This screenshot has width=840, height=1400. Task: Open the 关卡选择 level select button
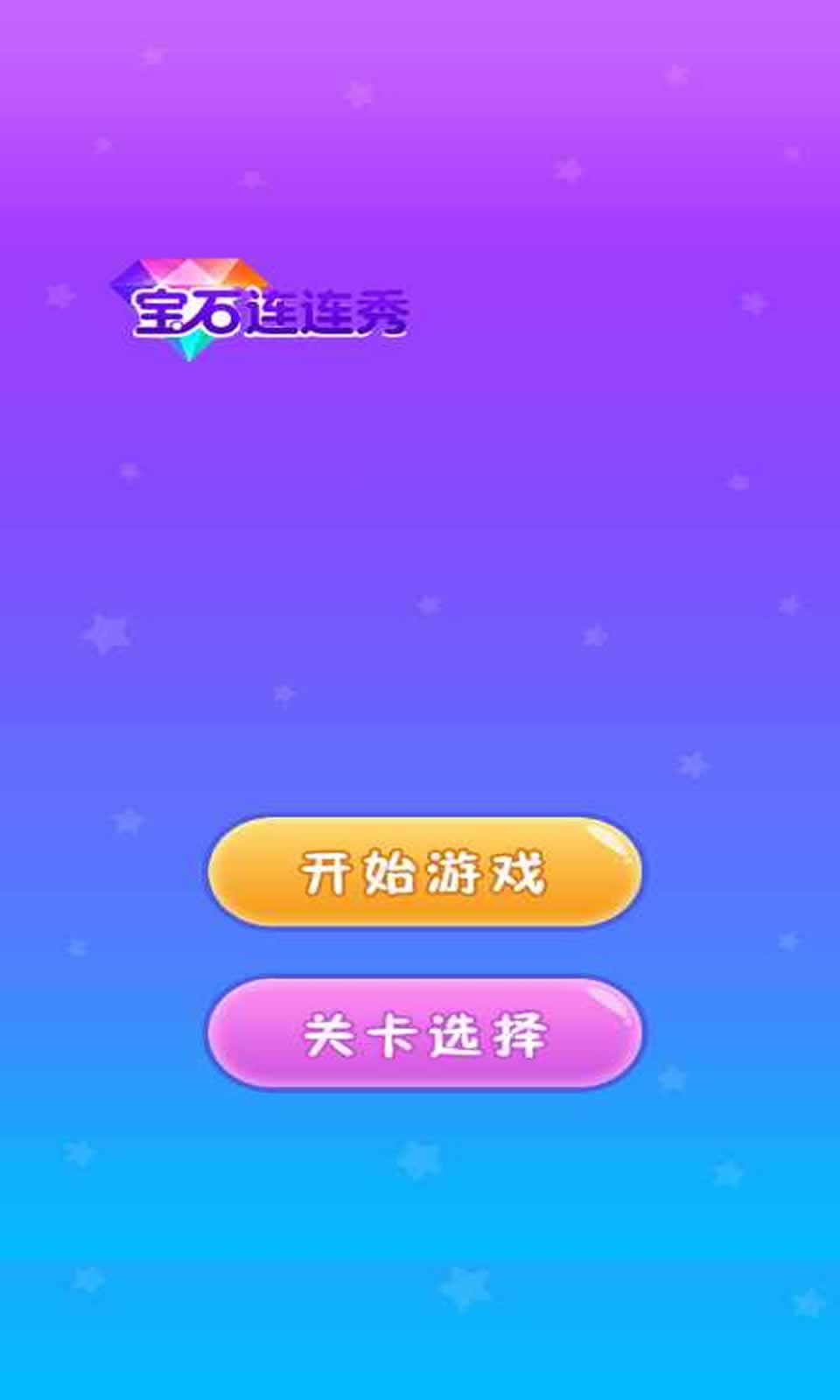(x=424, y=1033)
